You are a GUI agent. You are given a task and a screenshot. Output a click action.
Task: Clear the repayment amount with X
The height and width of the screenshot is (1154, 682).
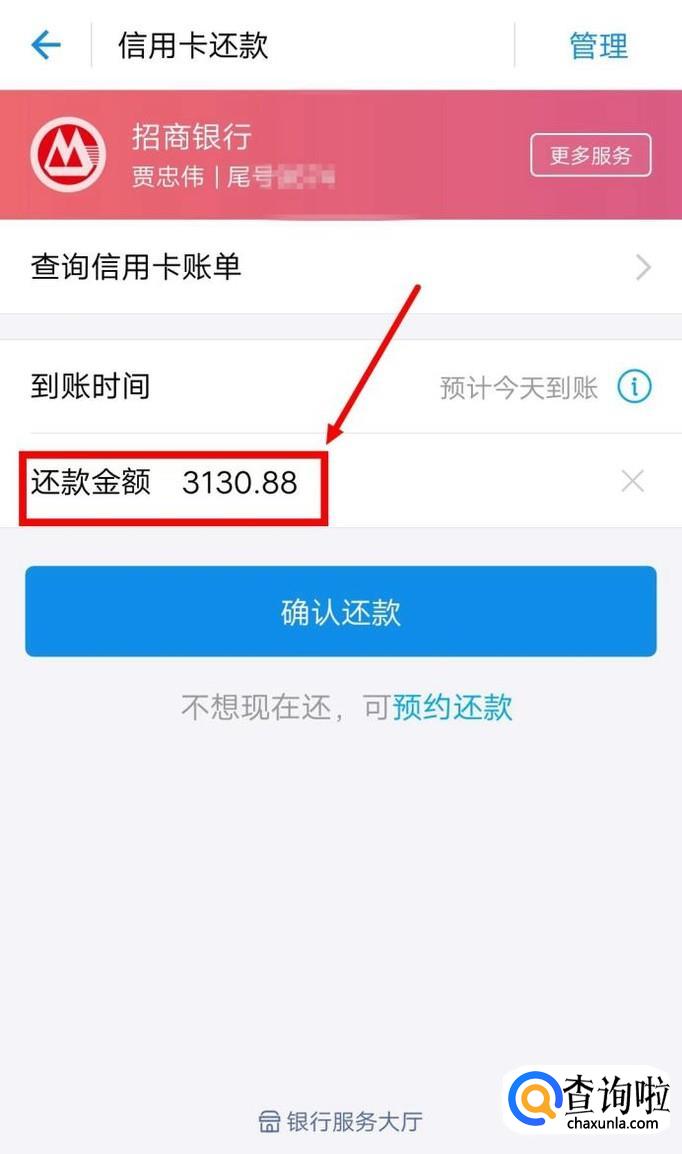point(632,482)
